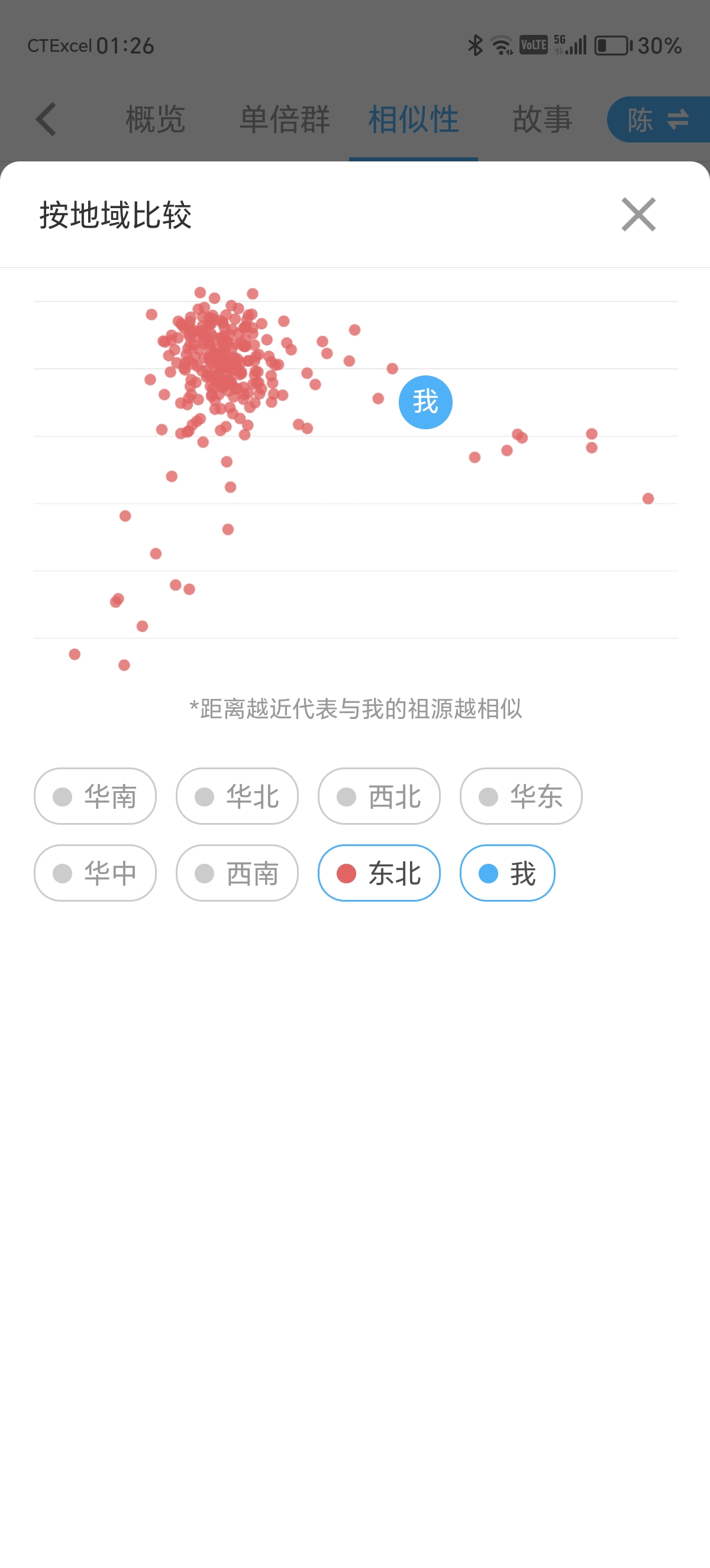
Task: Turn on the 西北 region chip
Action: (x=379, y=796)
